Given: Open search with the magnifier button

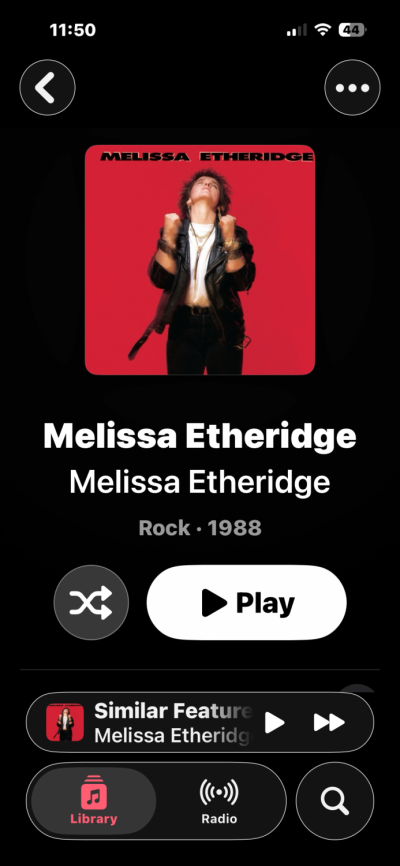Looking at the screenshot, I should 335,801.
